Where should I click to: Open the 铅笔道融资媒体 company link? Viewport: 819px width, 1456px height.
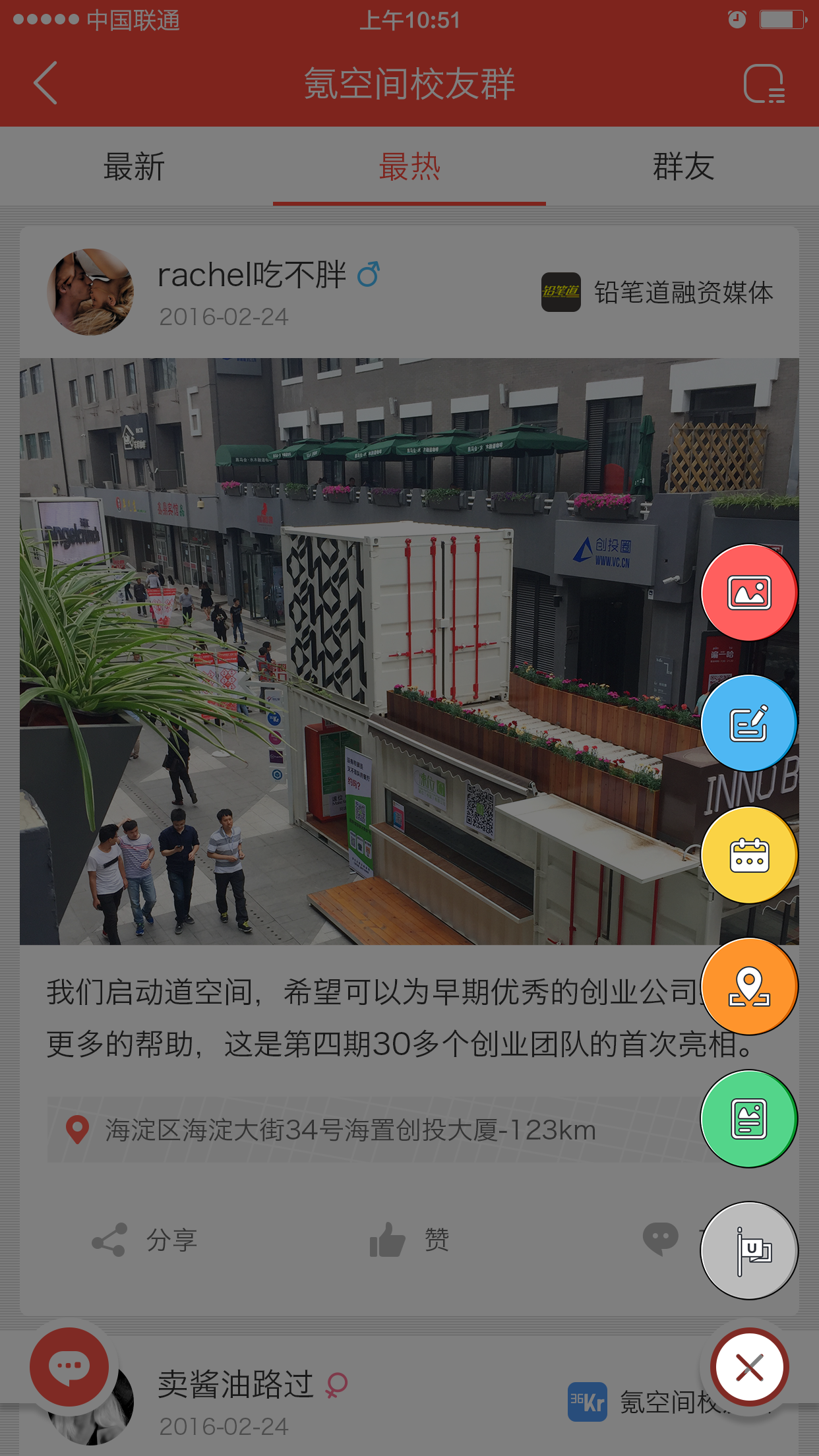[657, 292]
